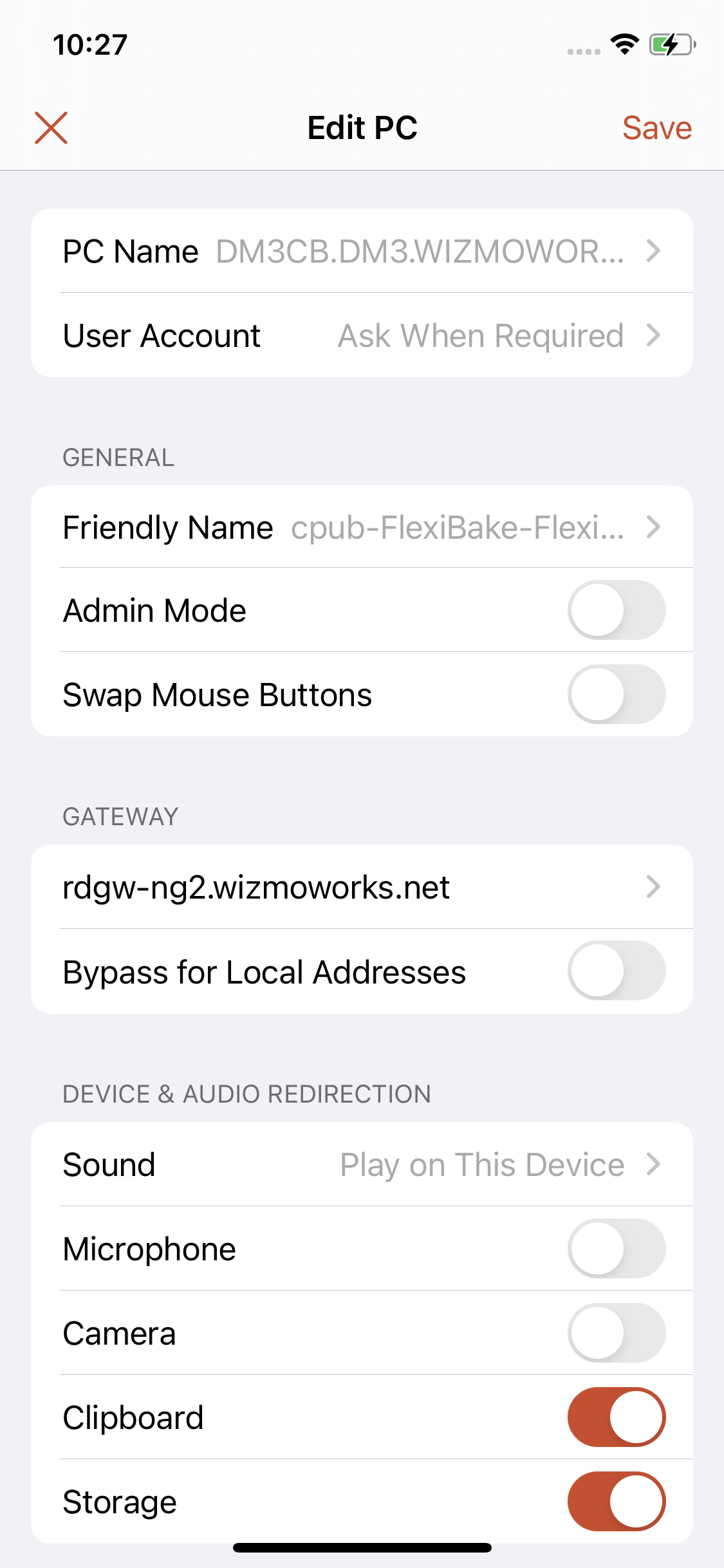Turn on Microphone redirection

click(x=616, y=1249)
